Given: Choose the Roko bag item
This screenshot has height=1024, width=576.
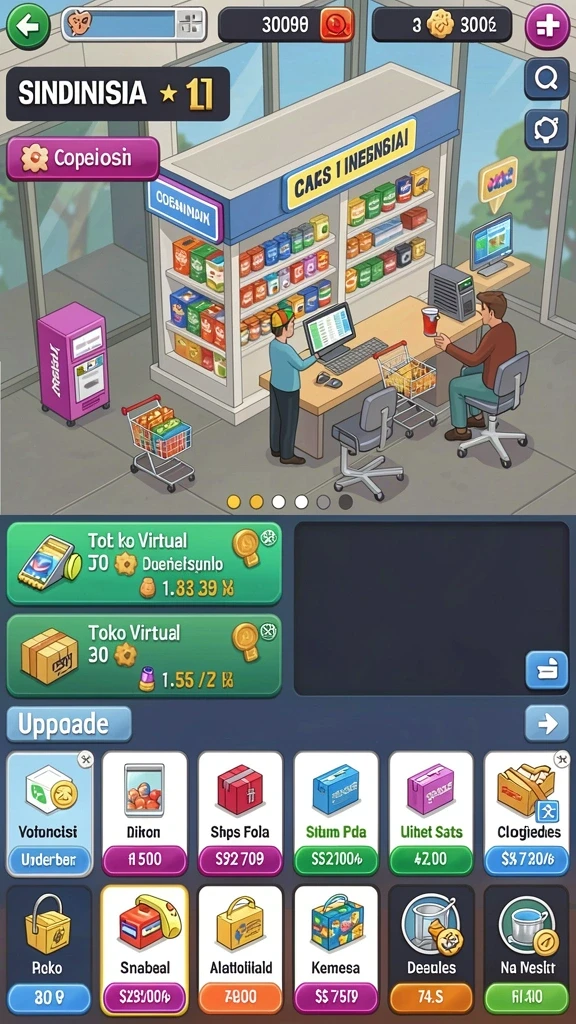Looking at the screenshot, I should [49, 950].
